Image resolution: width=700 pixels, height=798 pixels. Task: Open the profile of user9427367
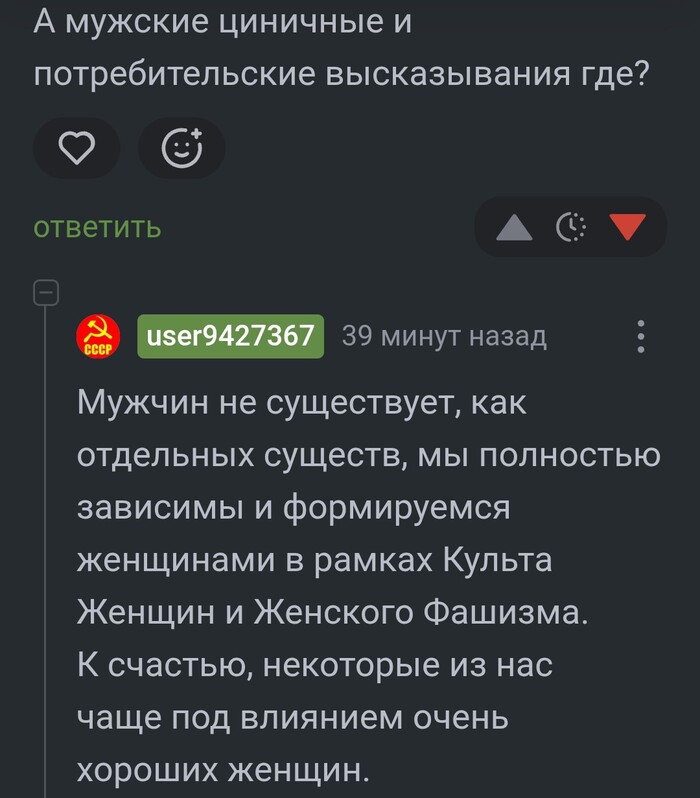coord(231,336)
